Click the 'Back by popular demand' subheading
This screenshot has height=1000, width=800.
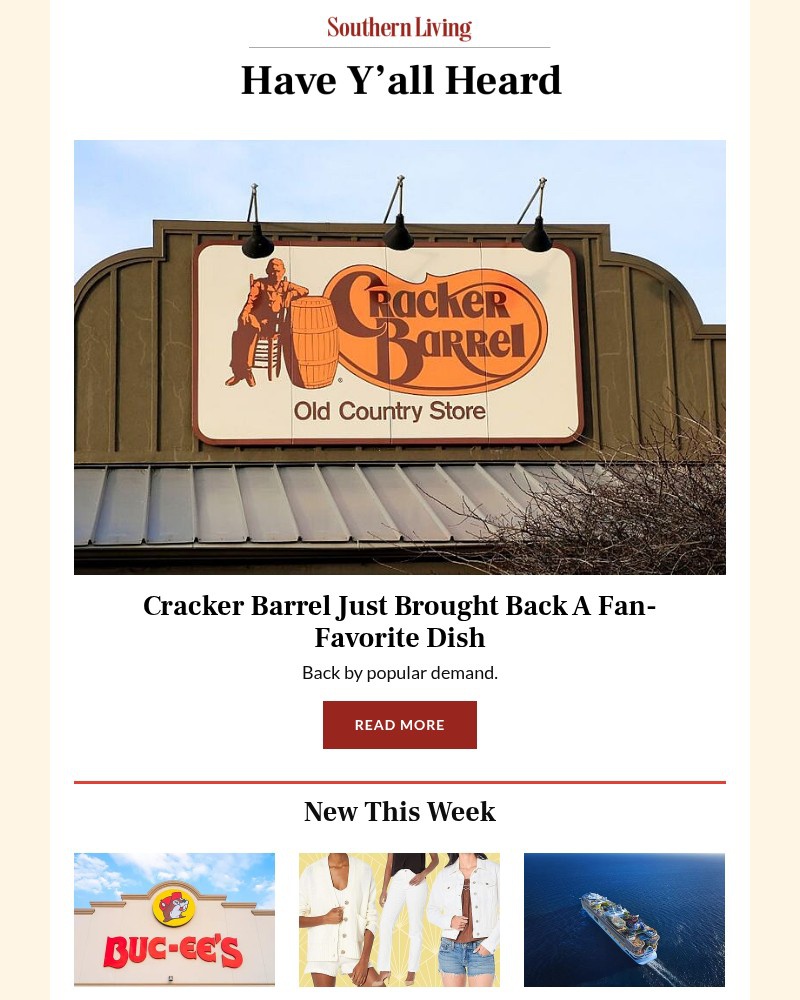click(399, 671)
